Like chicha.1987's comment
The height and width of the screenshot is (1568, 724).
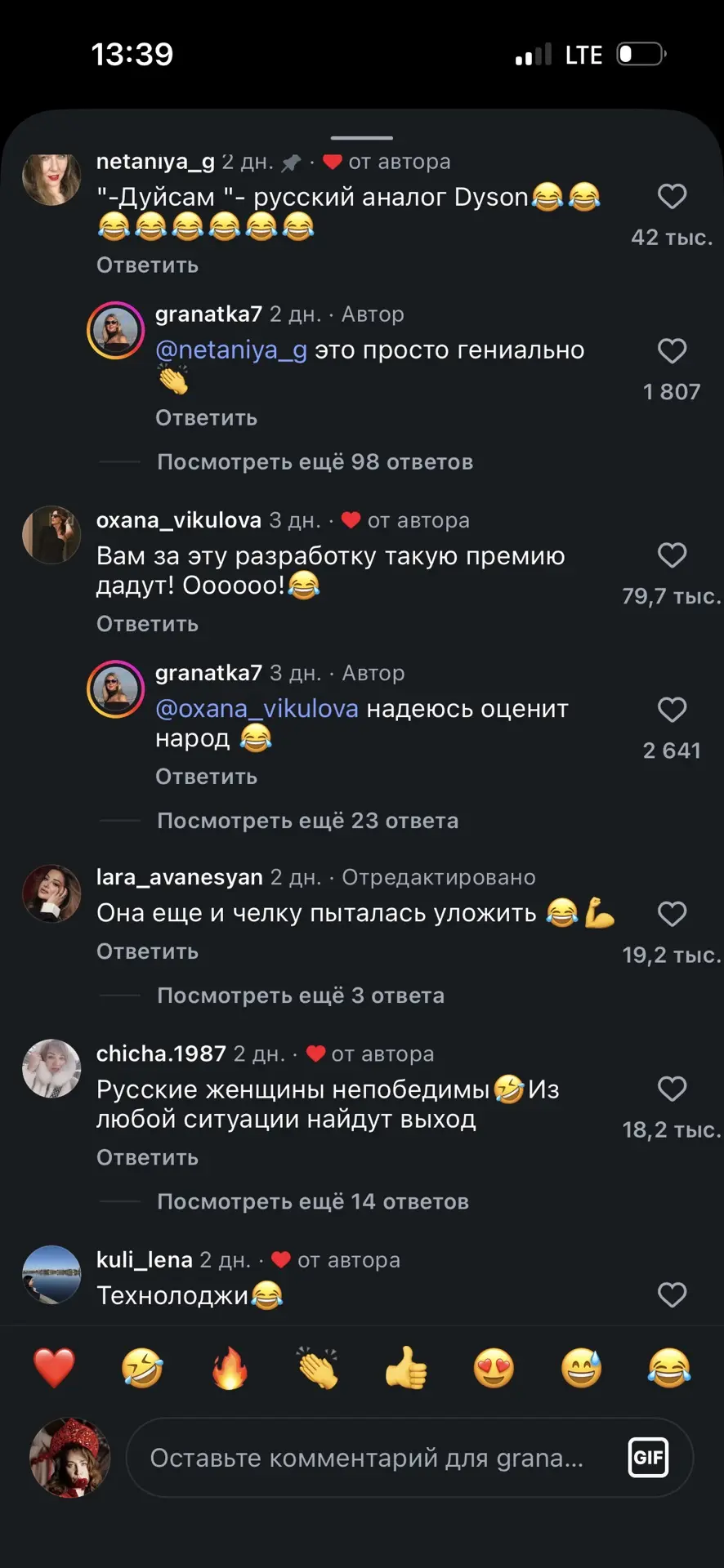tap(672, 1089)
